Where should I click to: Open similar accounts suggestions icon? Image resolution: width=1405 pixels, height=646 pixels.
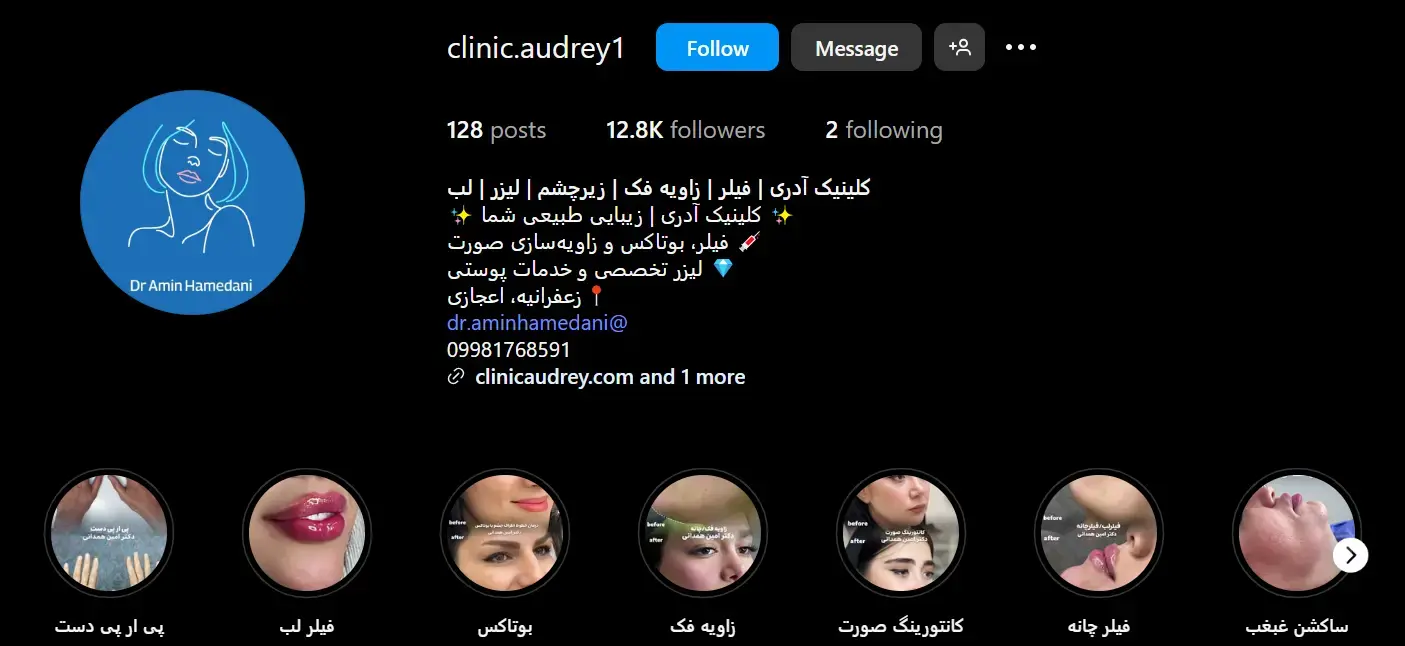click(x=959, y=47)
